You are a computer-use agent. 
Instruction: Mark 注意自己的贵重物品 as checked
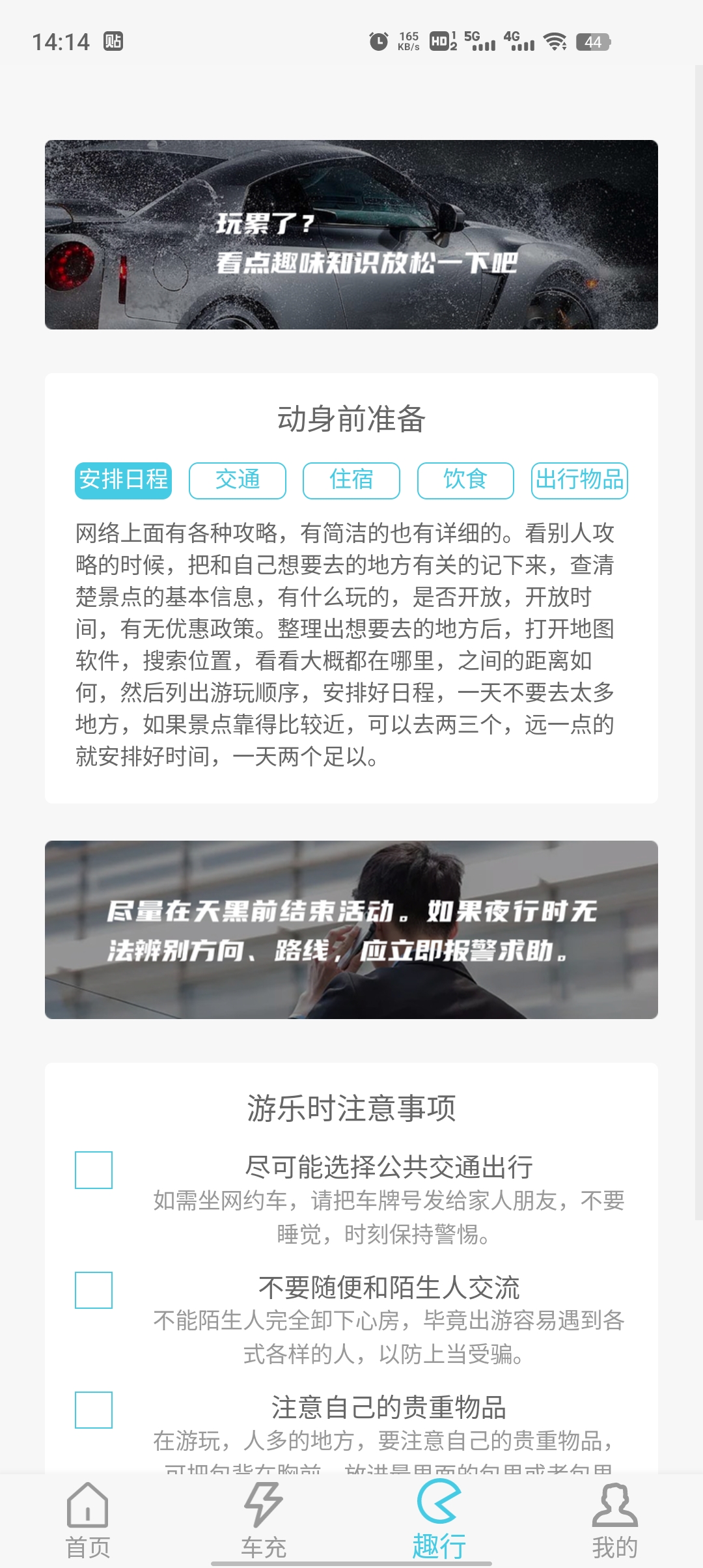click(94, 1410)
